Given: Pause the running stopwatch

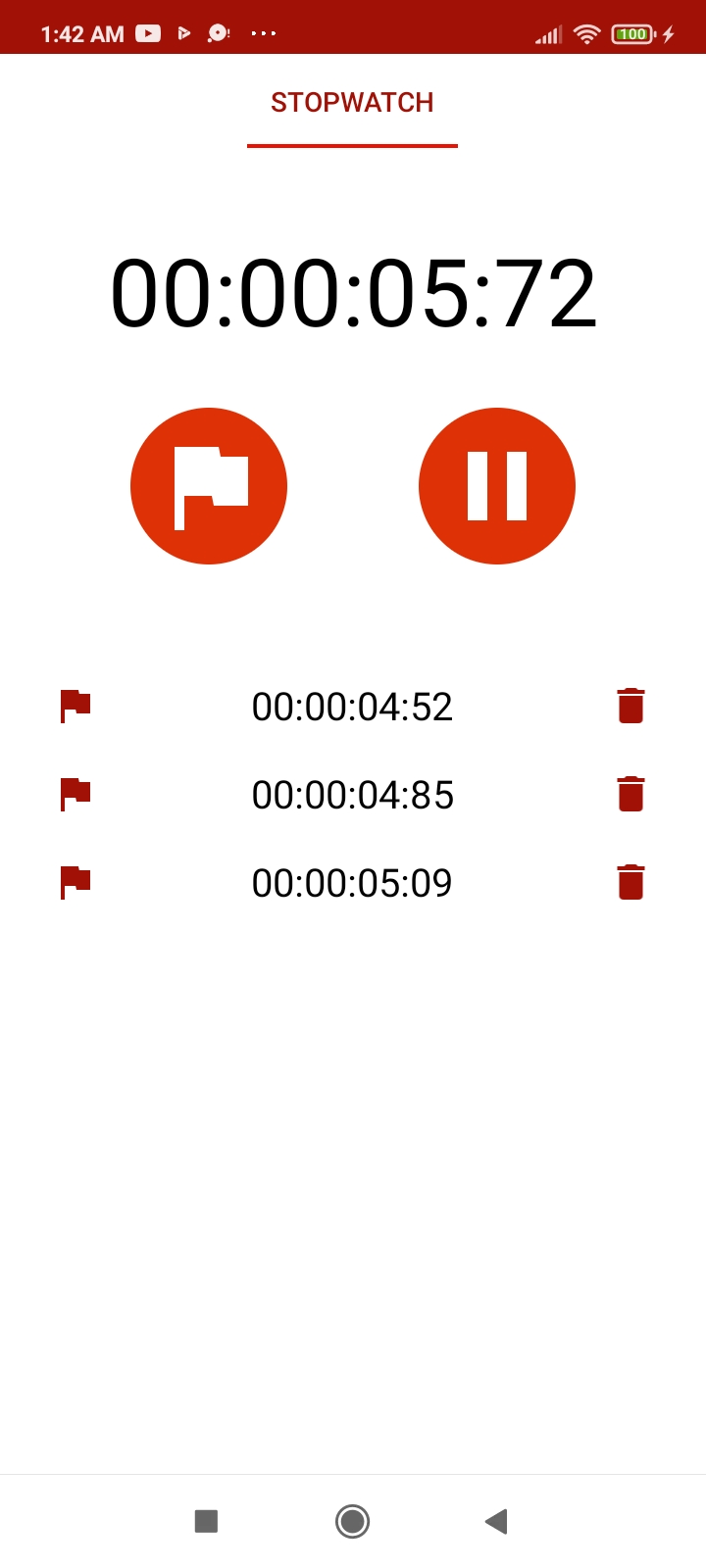Looking at the screenshot, I should coord(497,485).
